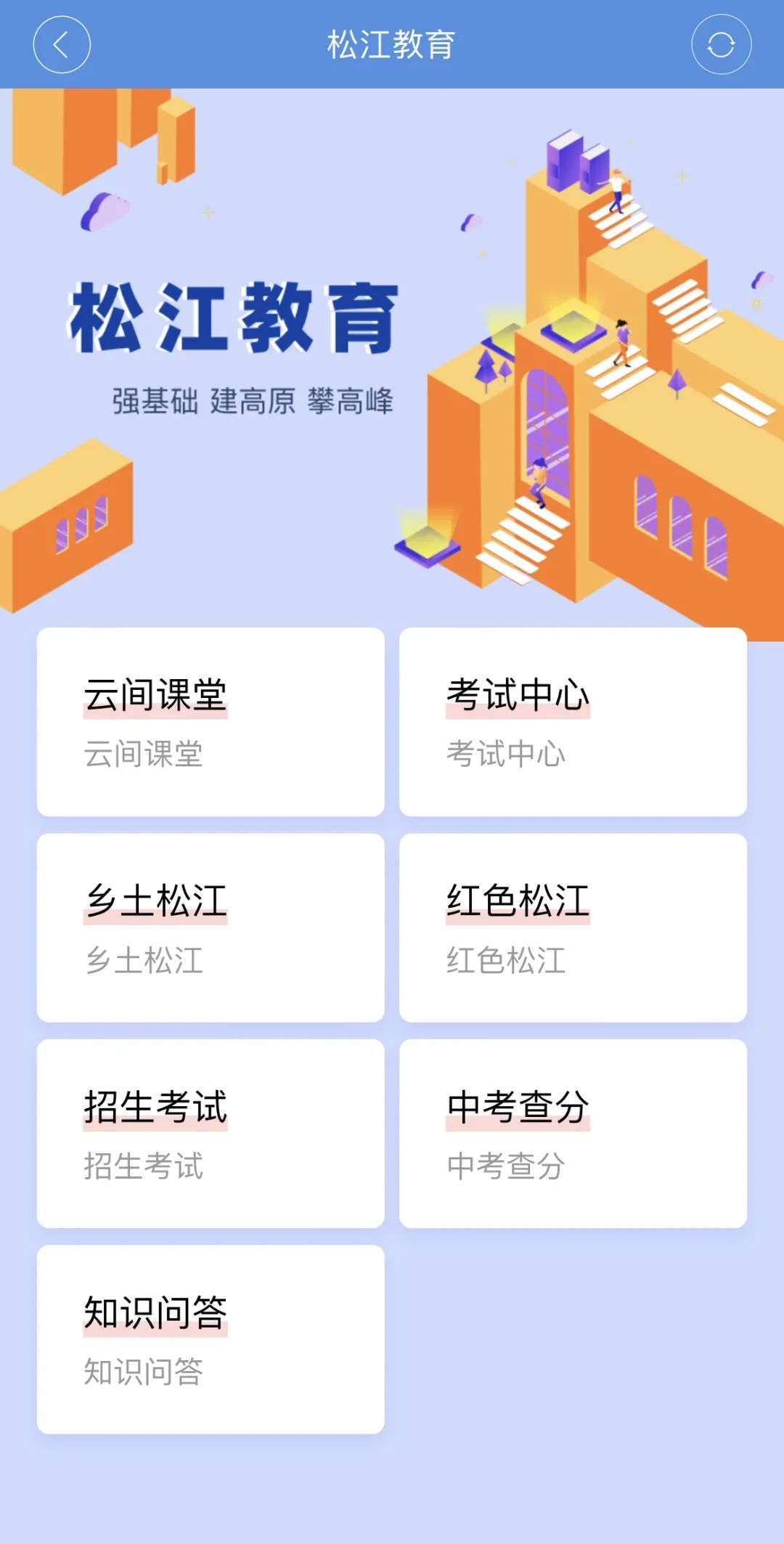Open the 知识问答 card
The height and width of the screenshot is (1544, 784).
click(x=211, y=1339)
